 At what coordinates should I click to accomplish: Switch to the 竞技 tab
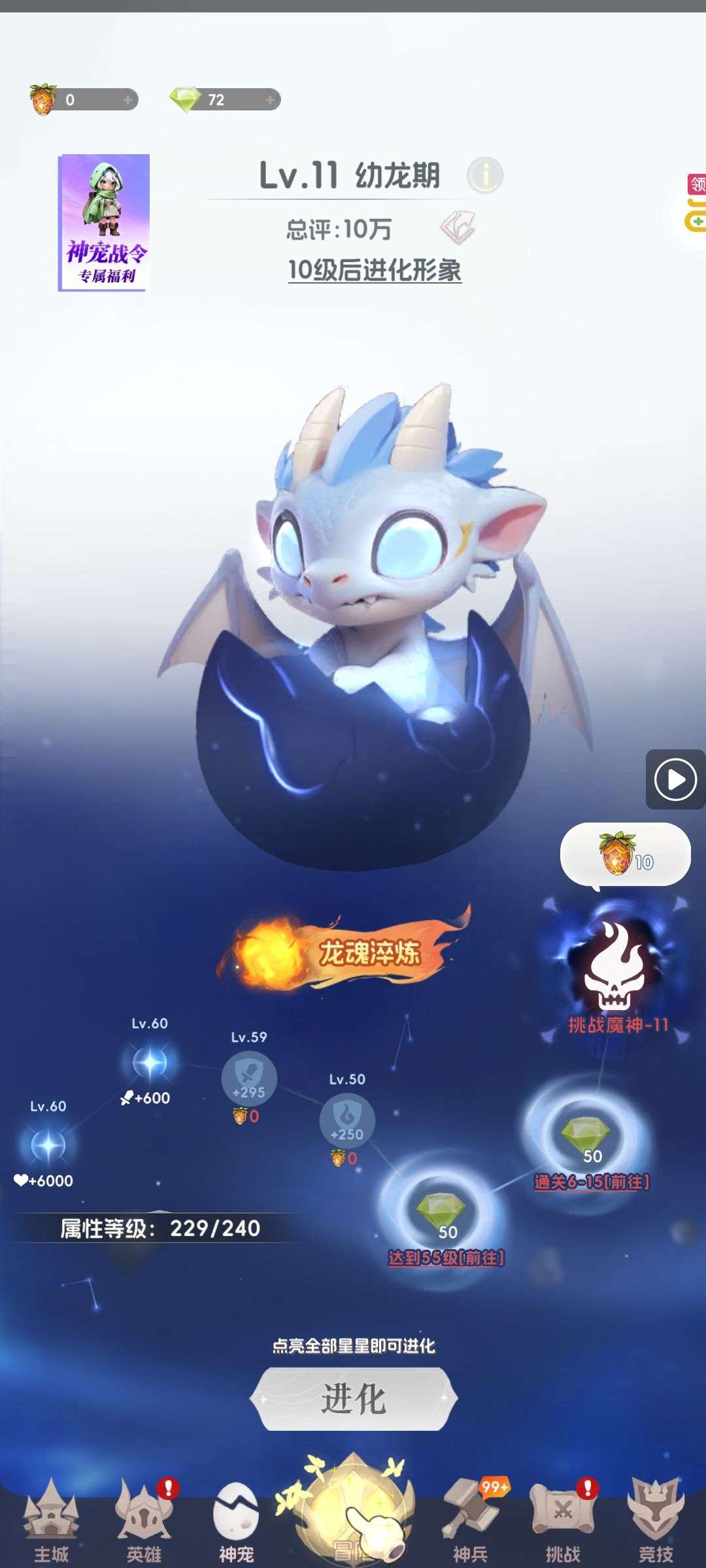coord(655,1522)
